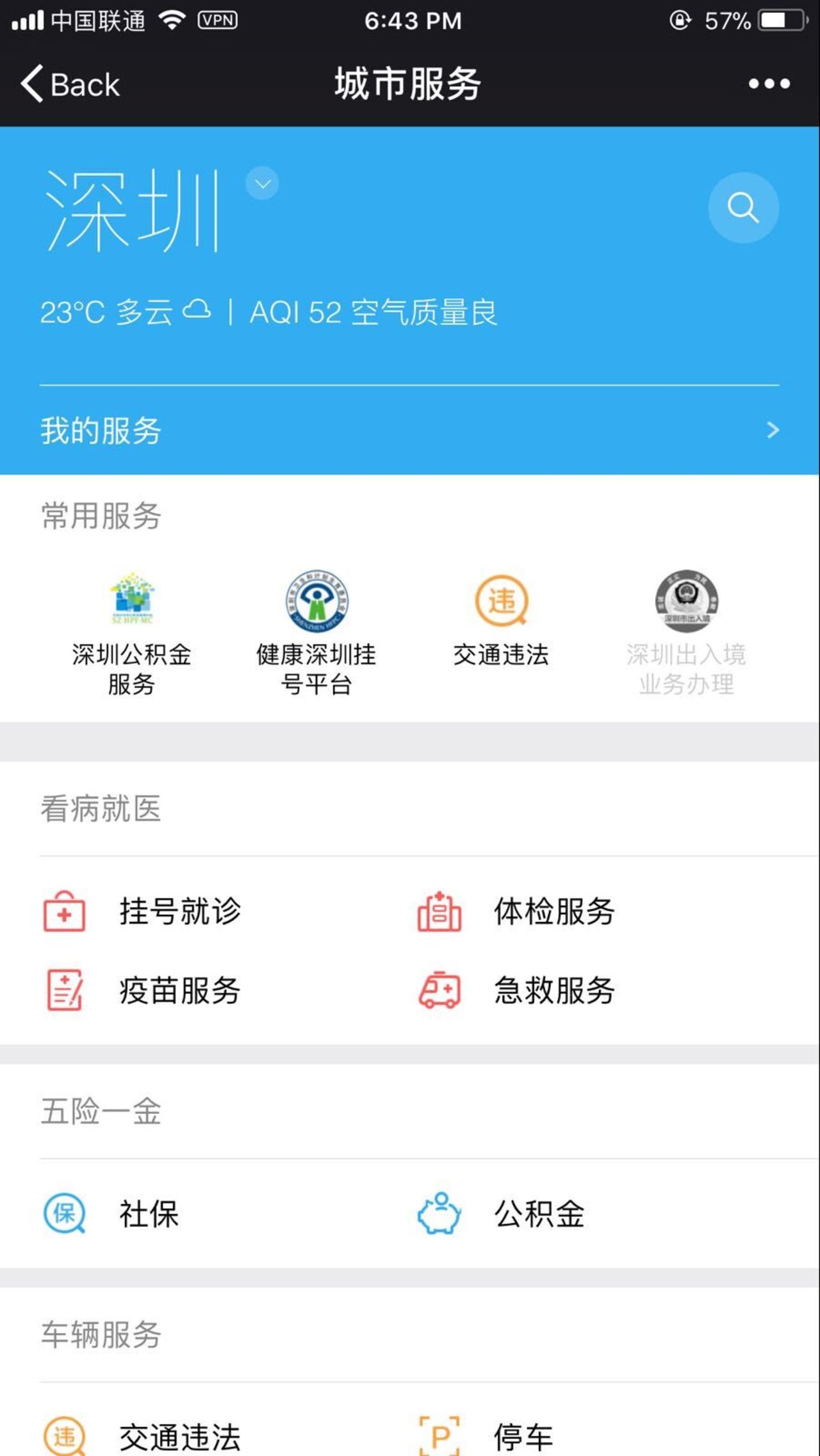
Task: Tap the search magnifier icon
Action: pyautogui.click(x=743, y=208)
